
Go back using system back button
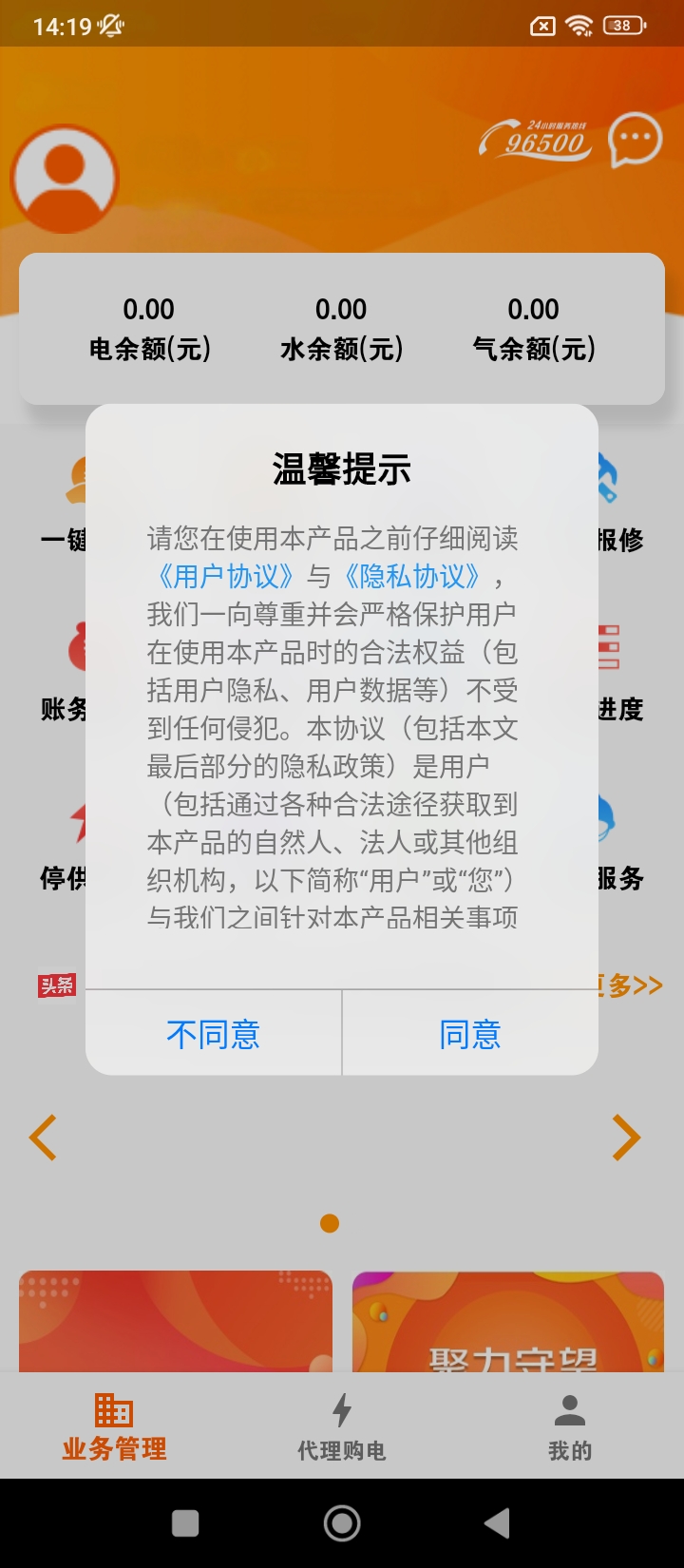point(497,1523)
